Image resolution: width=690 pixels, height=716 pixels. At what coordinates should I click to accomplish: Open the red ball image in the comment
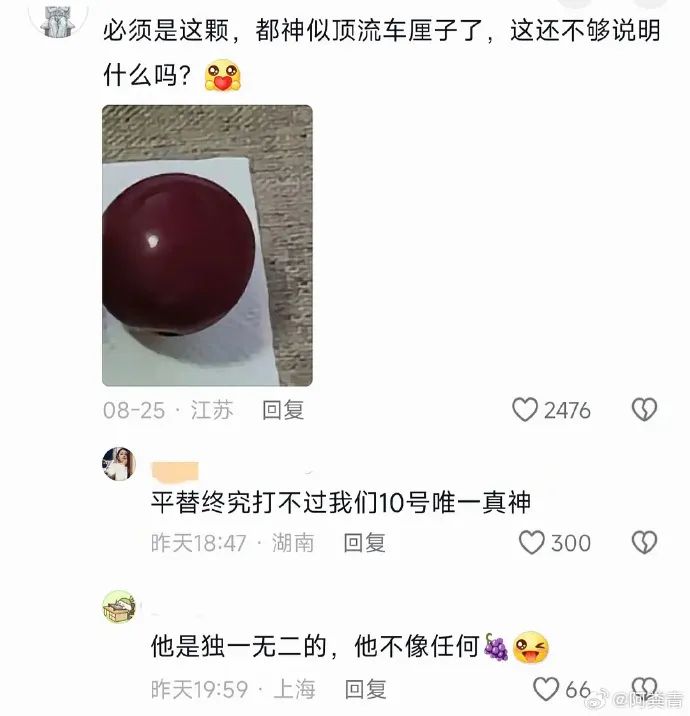click(207, 245)
